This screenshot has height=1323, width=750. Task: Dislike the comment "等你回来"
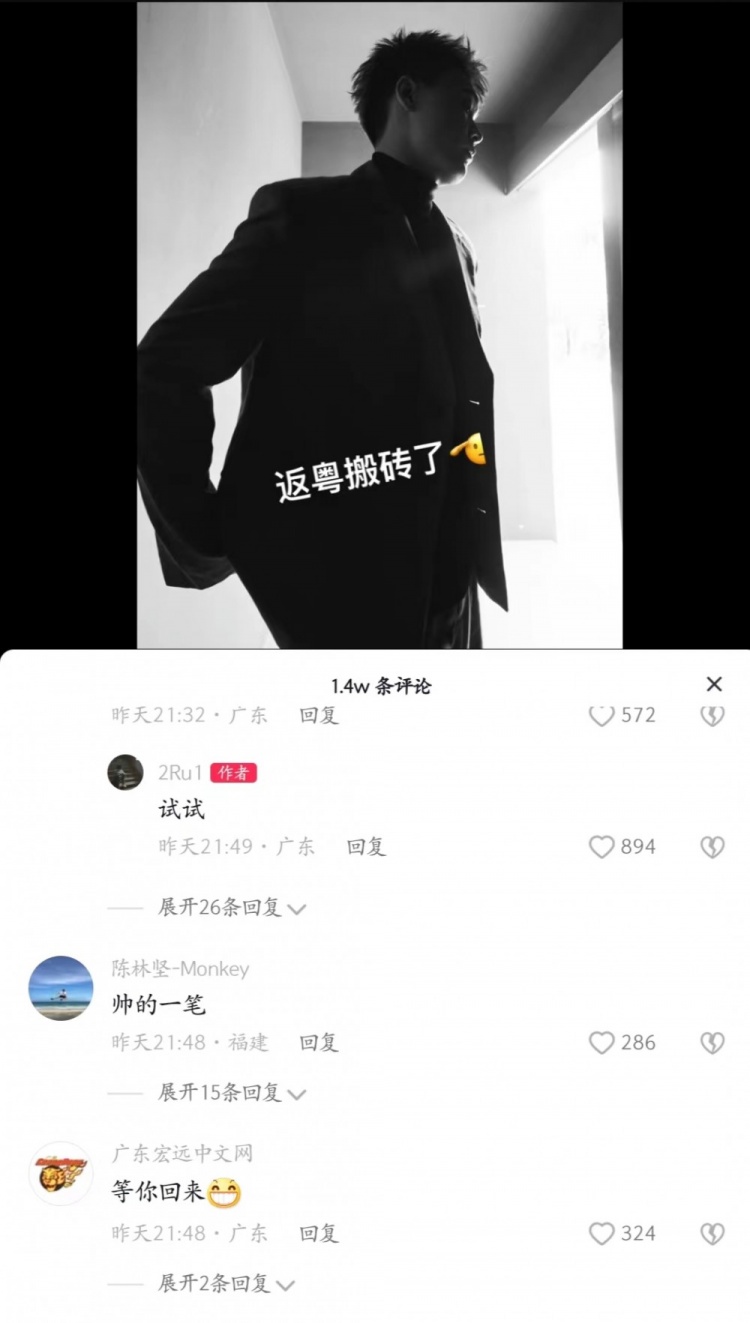tap(712, 1234)
